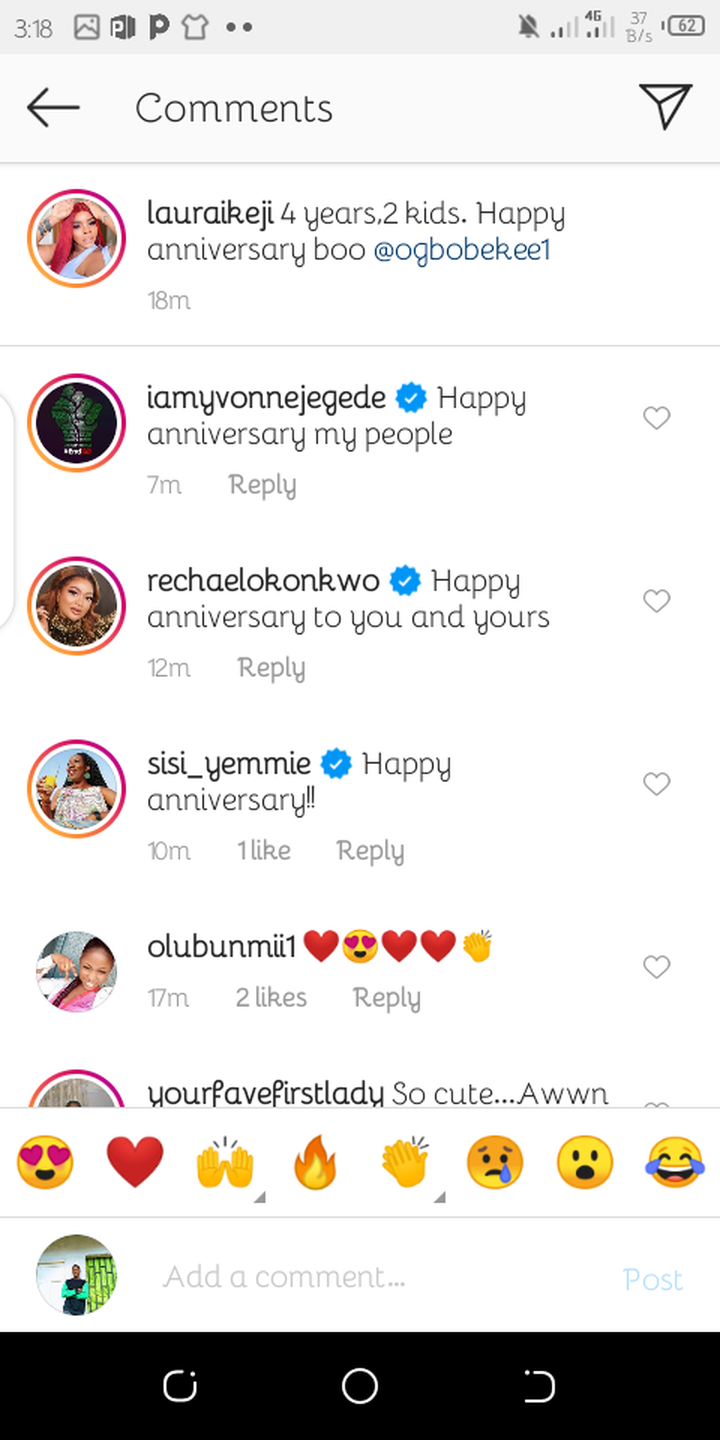Image resolution: width=720 pixels, height=1440 pixels.
Task: Insert the laughing tears emoji reaction
Action: click(x=675, y=1164)
